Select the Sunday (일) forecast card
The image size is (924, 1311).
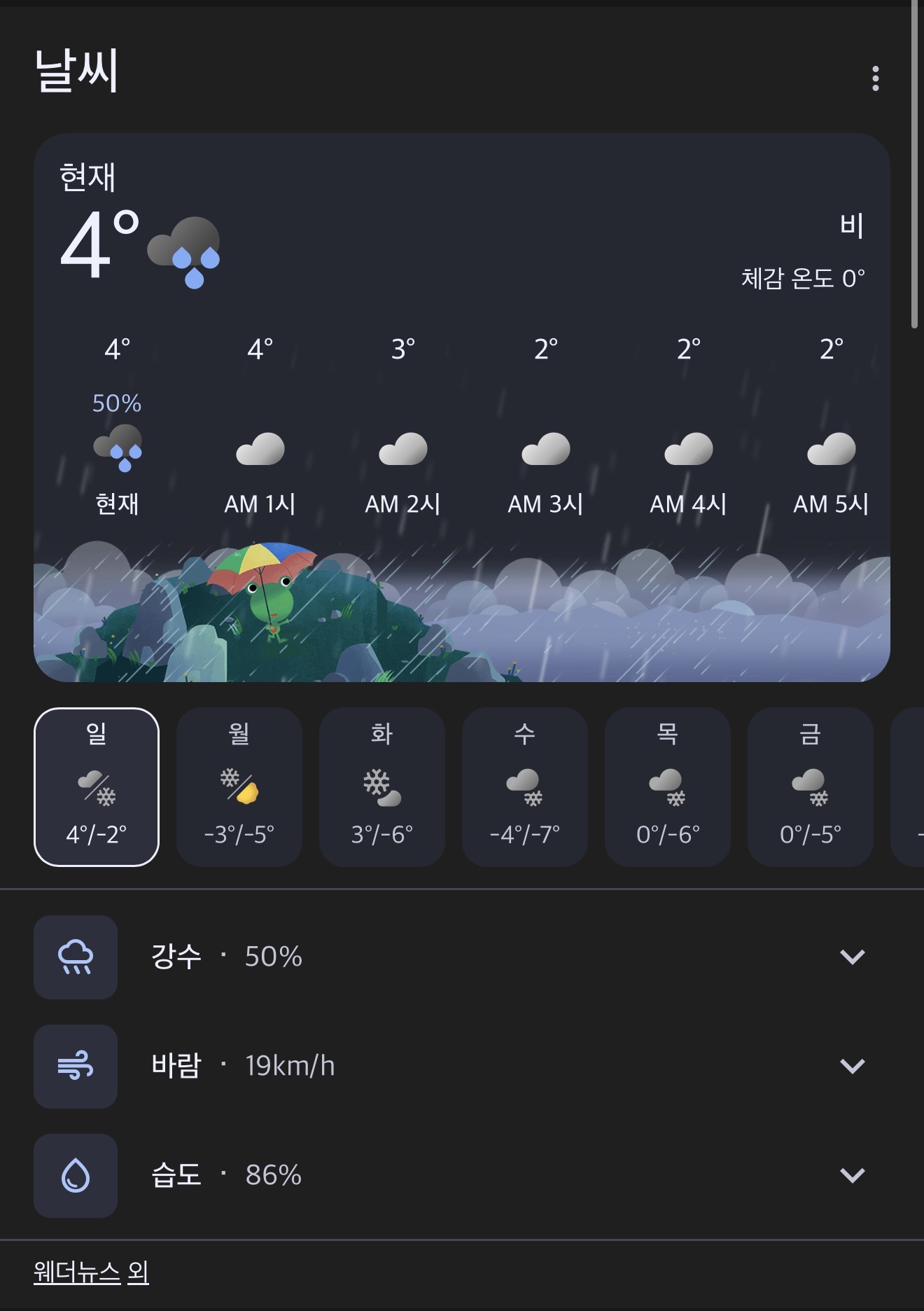(97, 786)
